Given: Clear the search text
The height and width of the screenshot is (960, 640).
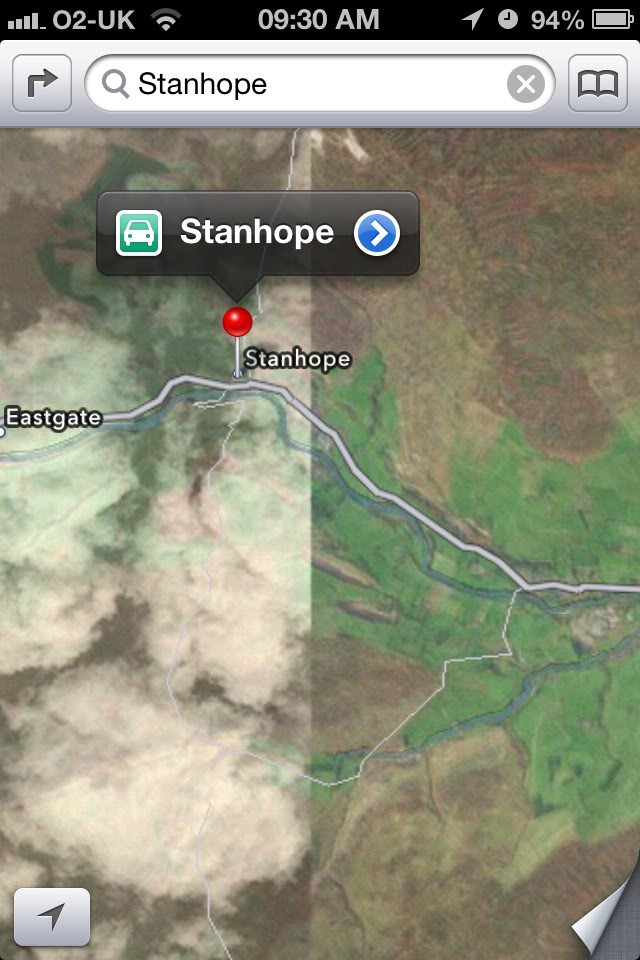Looking at the screenshot, I should tap(527, 85).
